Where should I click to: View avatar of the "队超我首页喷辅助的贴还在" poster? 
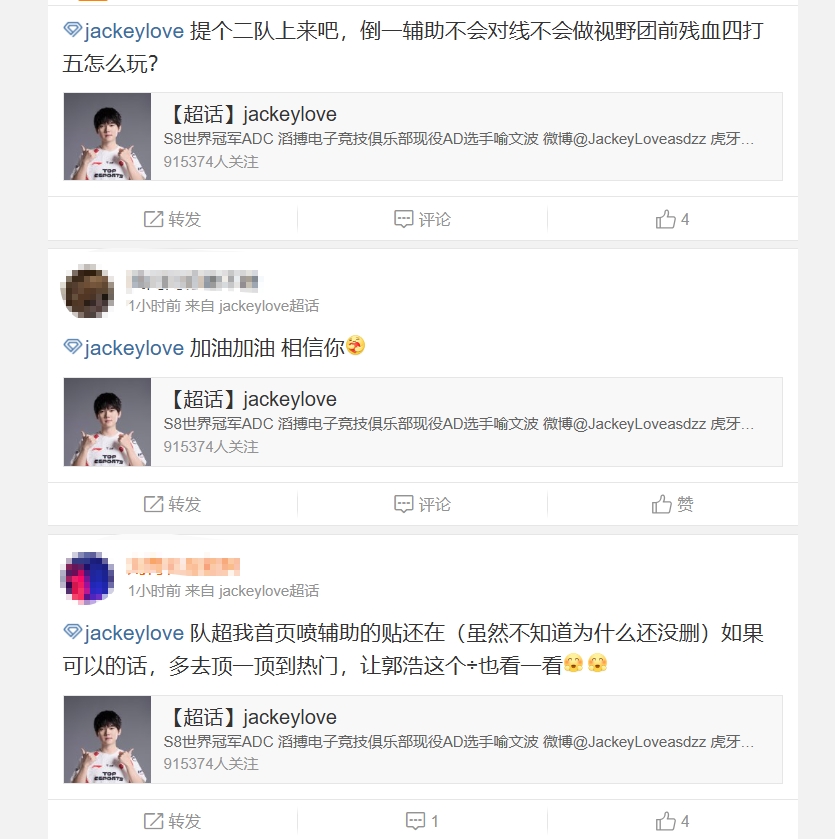88,578
